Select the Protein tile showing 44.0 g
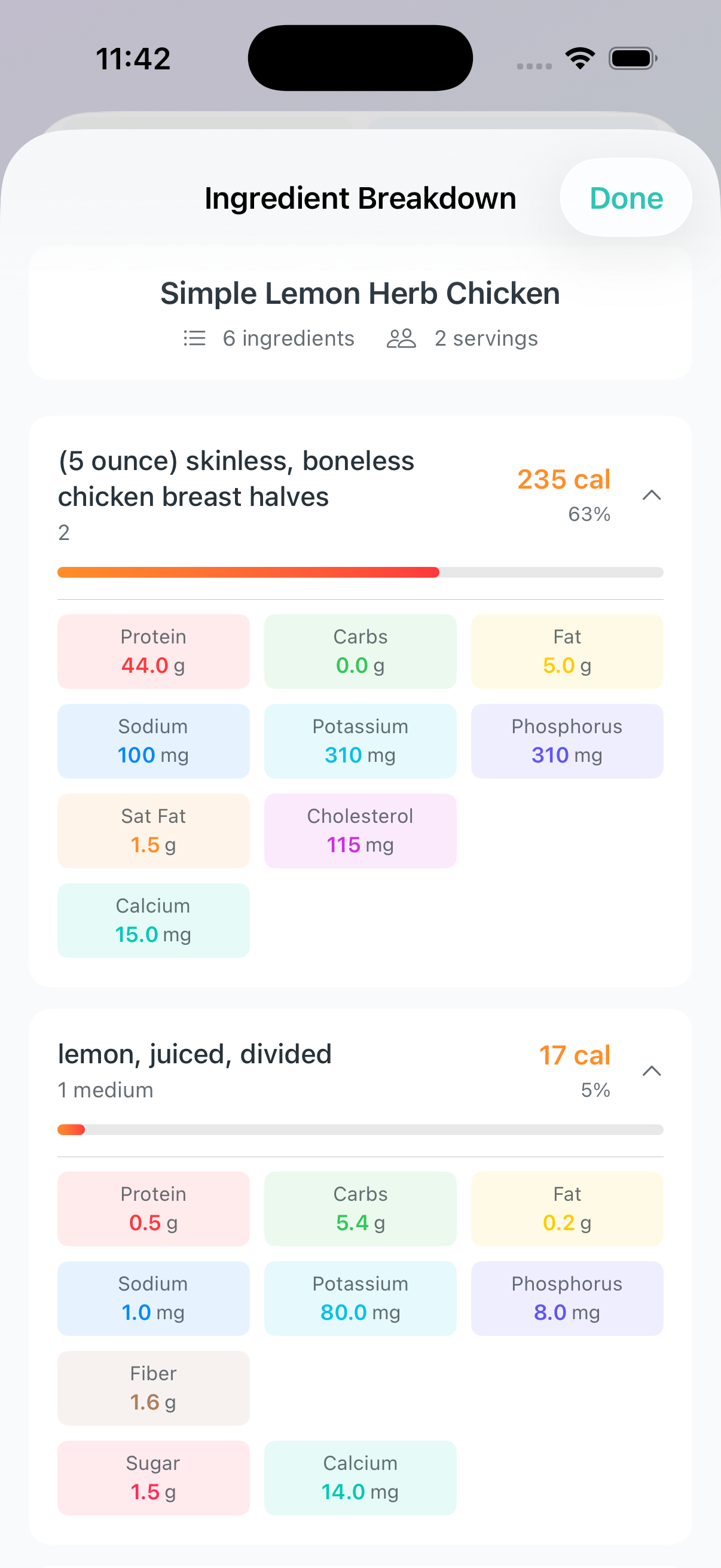Viewport: 721px width, 1568px height. coord(153,651)
